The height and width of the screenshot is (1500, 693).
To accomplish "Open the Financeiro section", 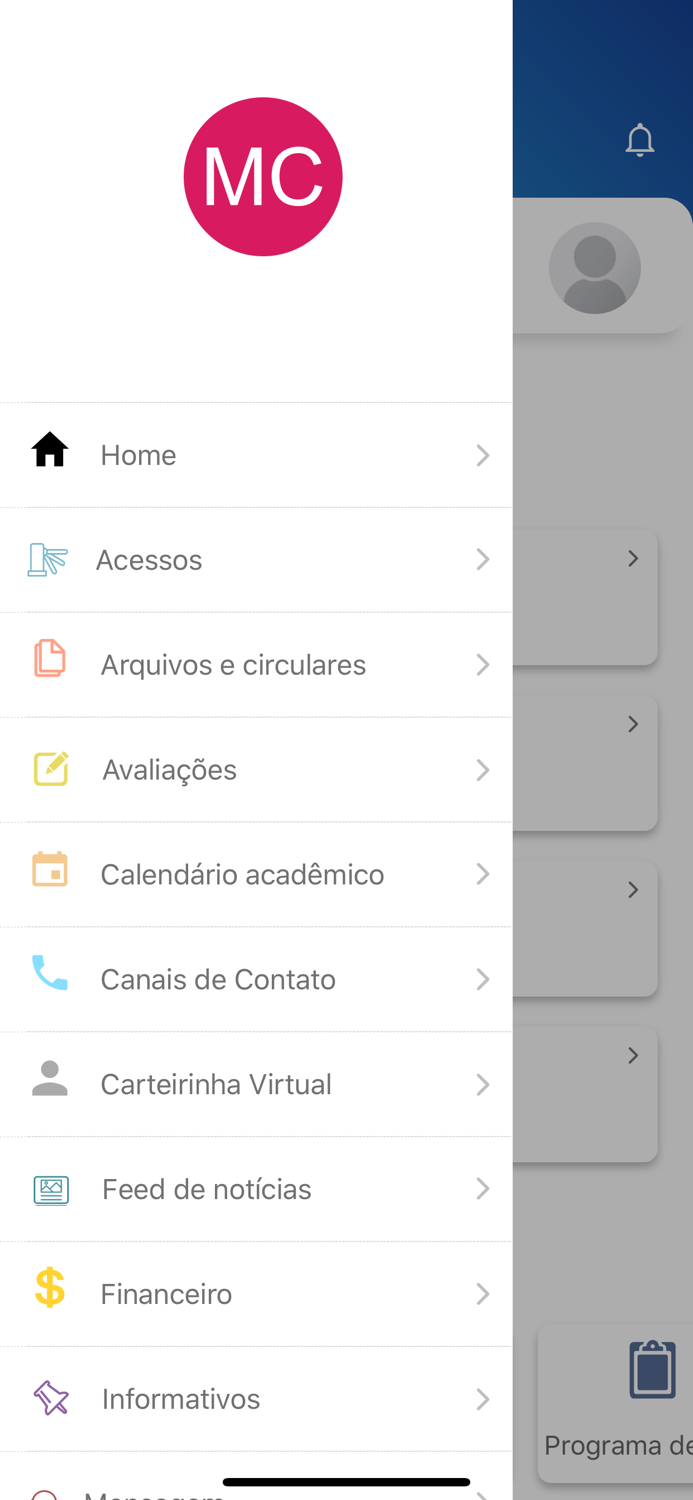I will (x=255, y=1295).
